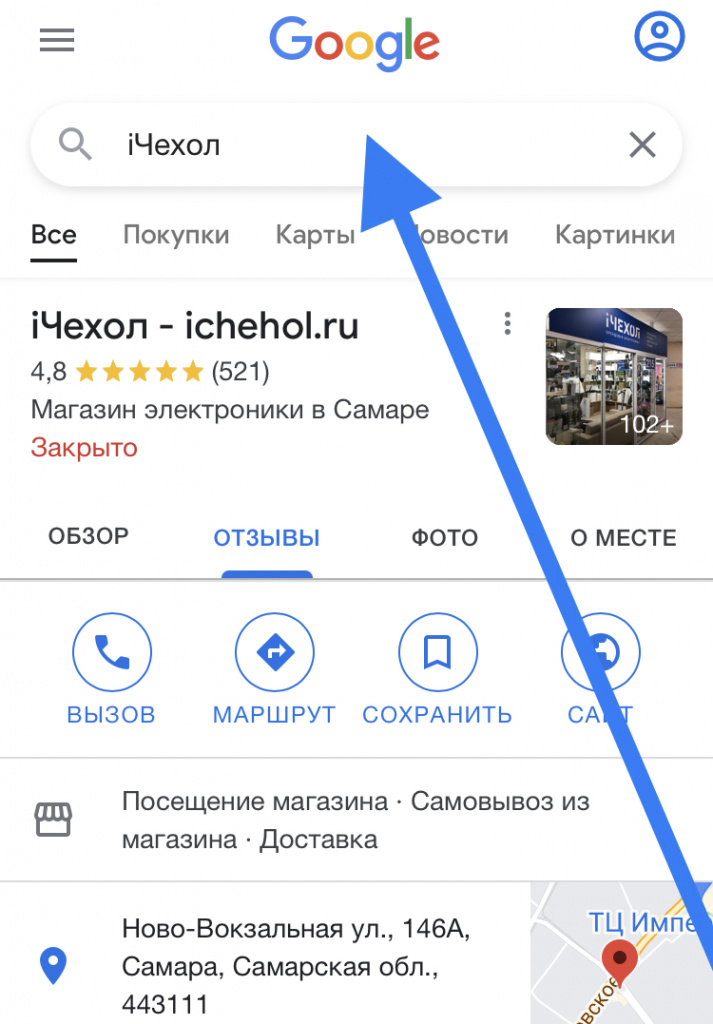Switch to the Покупки tab
Viewport: 713px width, 1024px height.
[176, 236]
